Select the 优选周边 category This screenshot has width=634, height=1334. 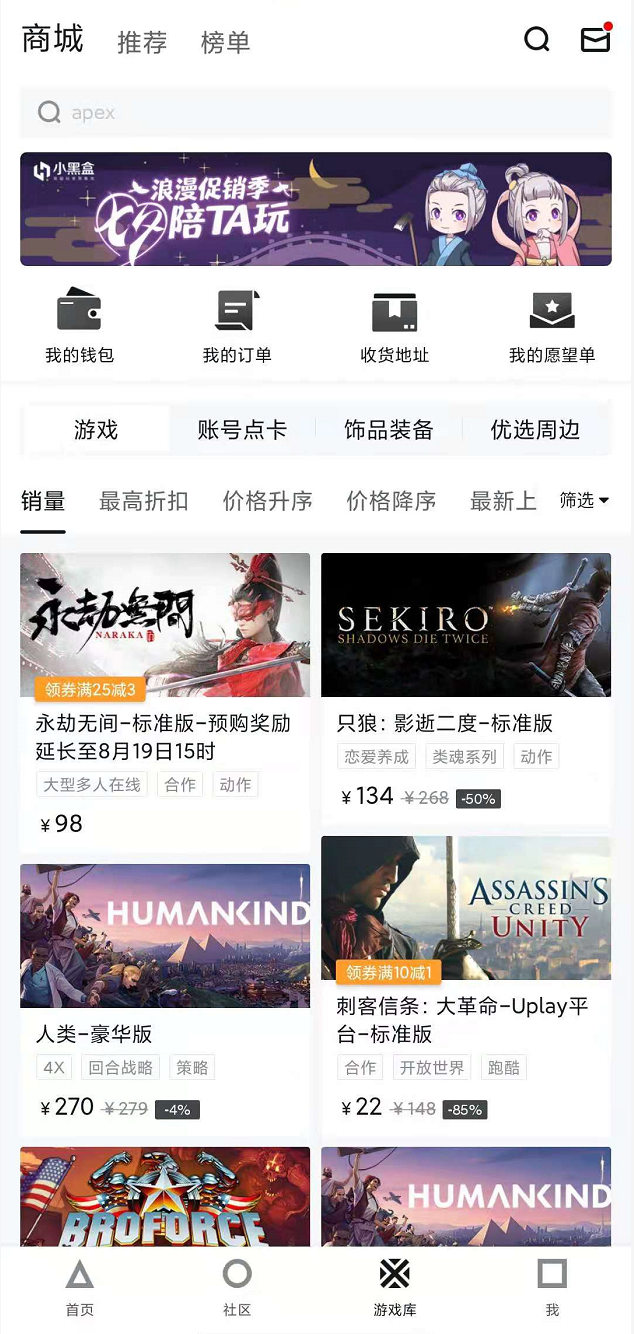535,430
